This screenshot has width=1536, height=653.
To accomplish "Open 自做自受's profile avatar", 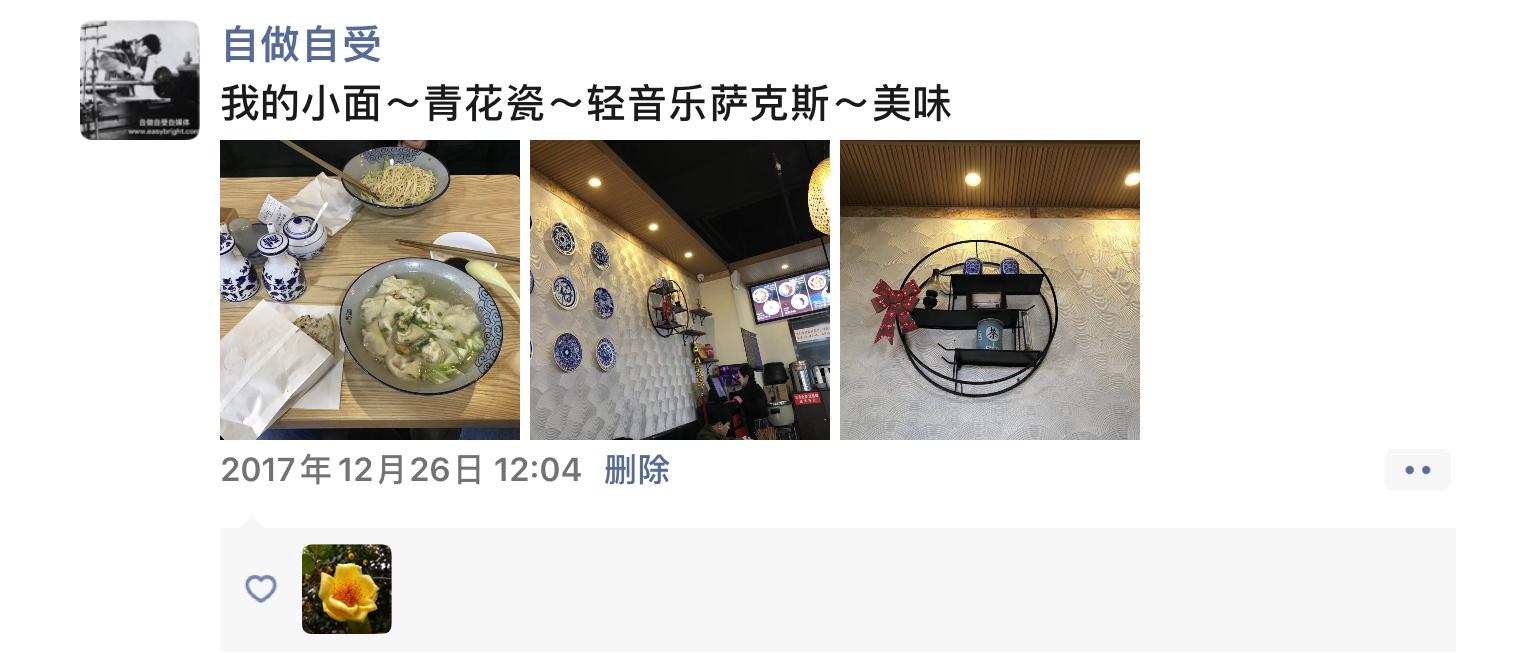I will (139, 80).
